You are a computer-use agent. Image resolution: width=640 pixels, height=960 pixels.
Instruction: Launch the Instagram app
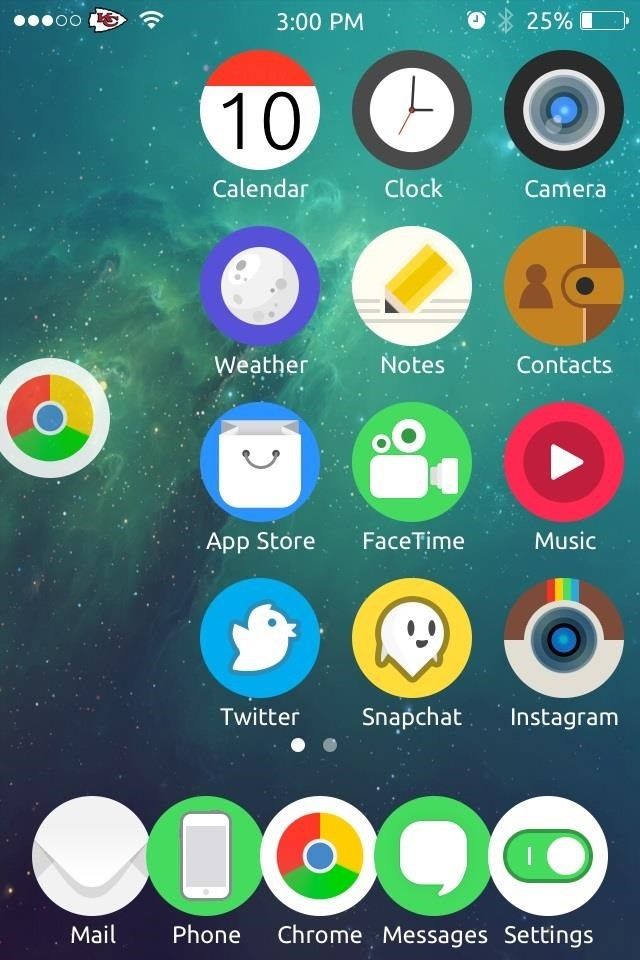pyautogui.click(x=564, y=638)
